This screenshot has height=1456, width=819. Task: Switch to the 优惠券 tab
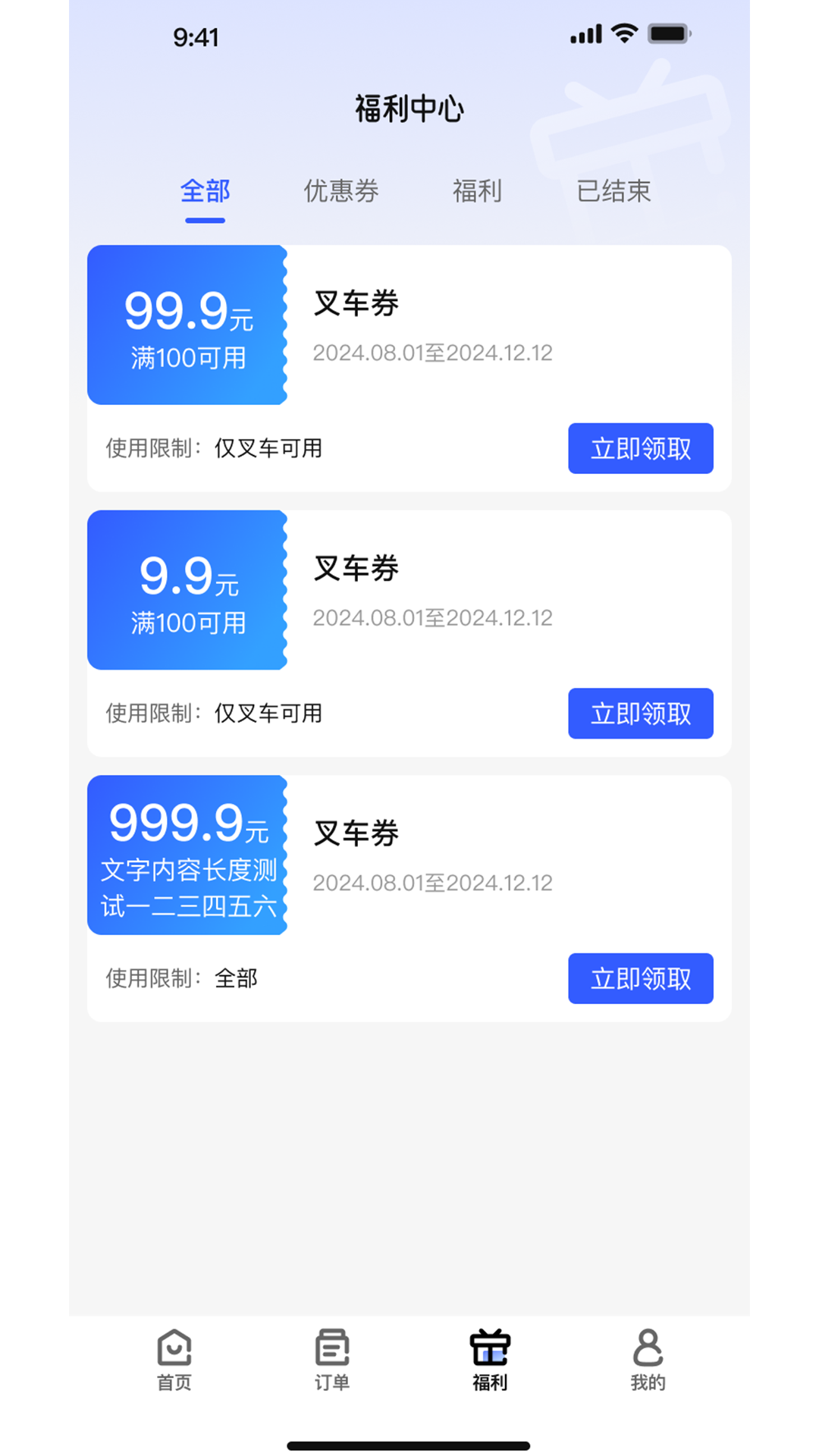341,192
